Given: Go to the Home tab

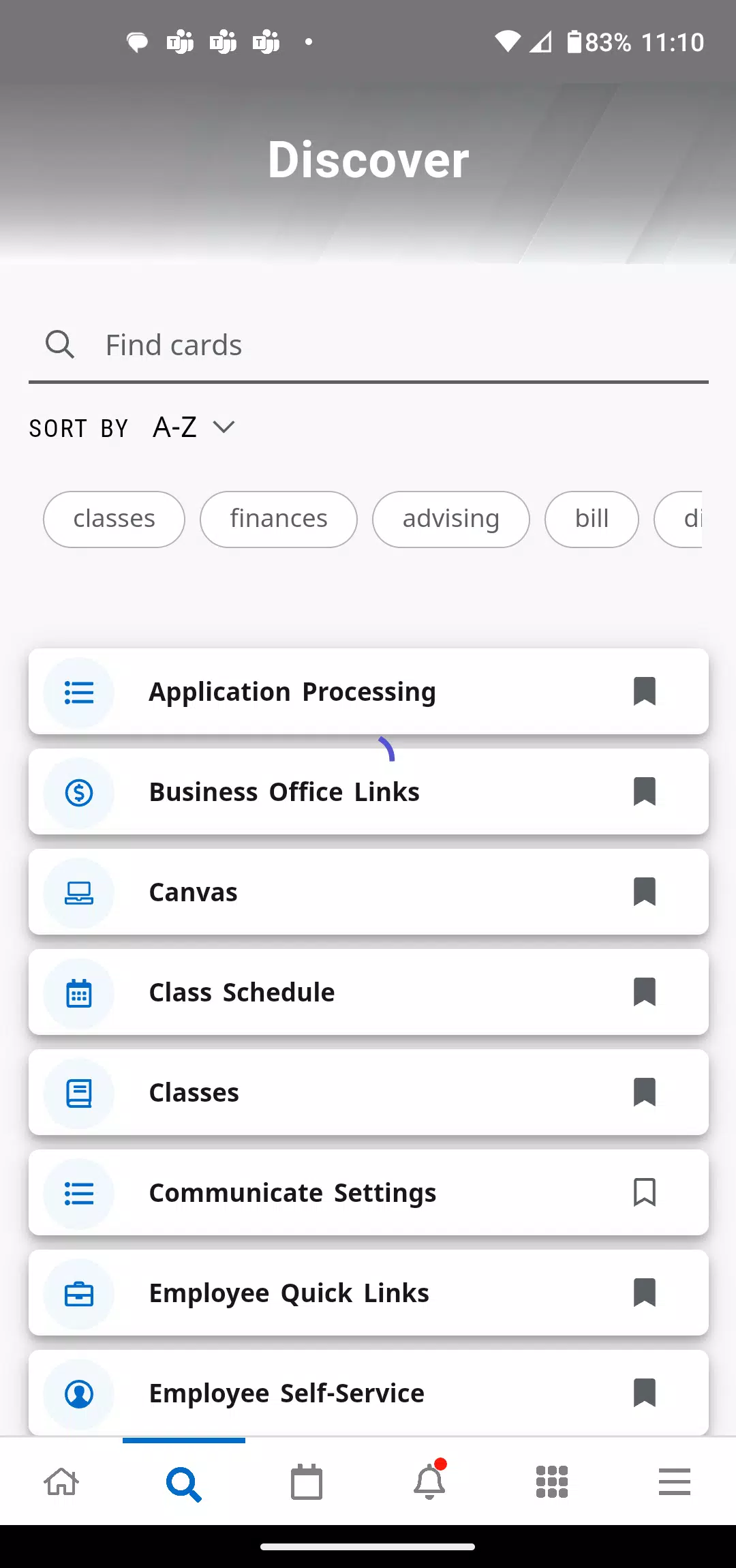Looking at the screenshot, I should (x=61, y=1482).
